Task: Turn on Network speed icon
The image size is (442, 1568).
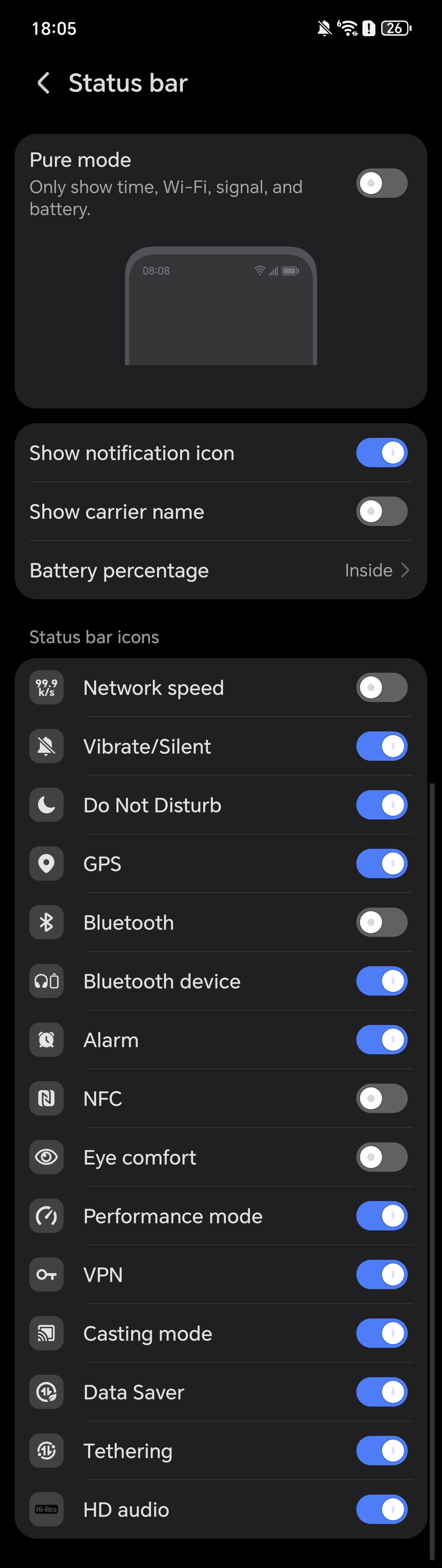Action: coord(381,688)
